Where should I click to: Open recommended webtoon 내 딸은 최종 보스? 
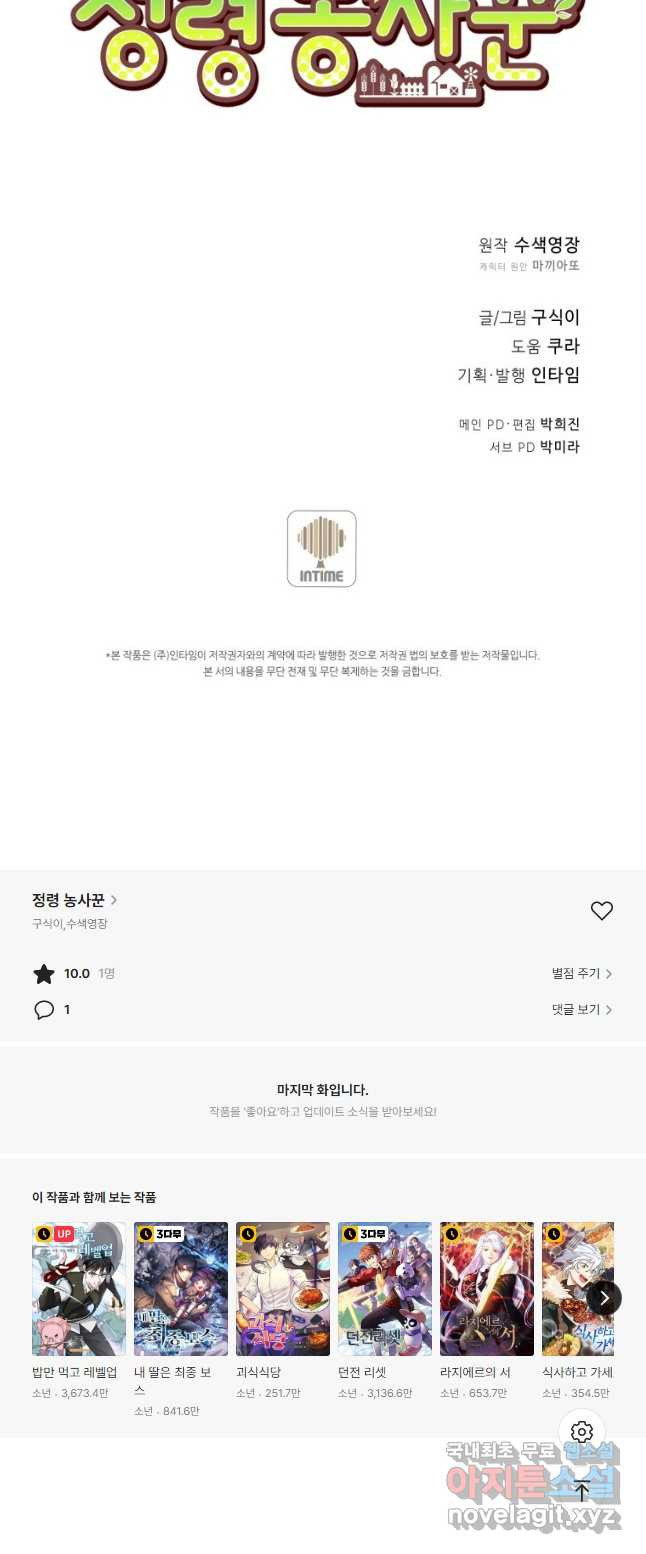(x=181, y=1288)
